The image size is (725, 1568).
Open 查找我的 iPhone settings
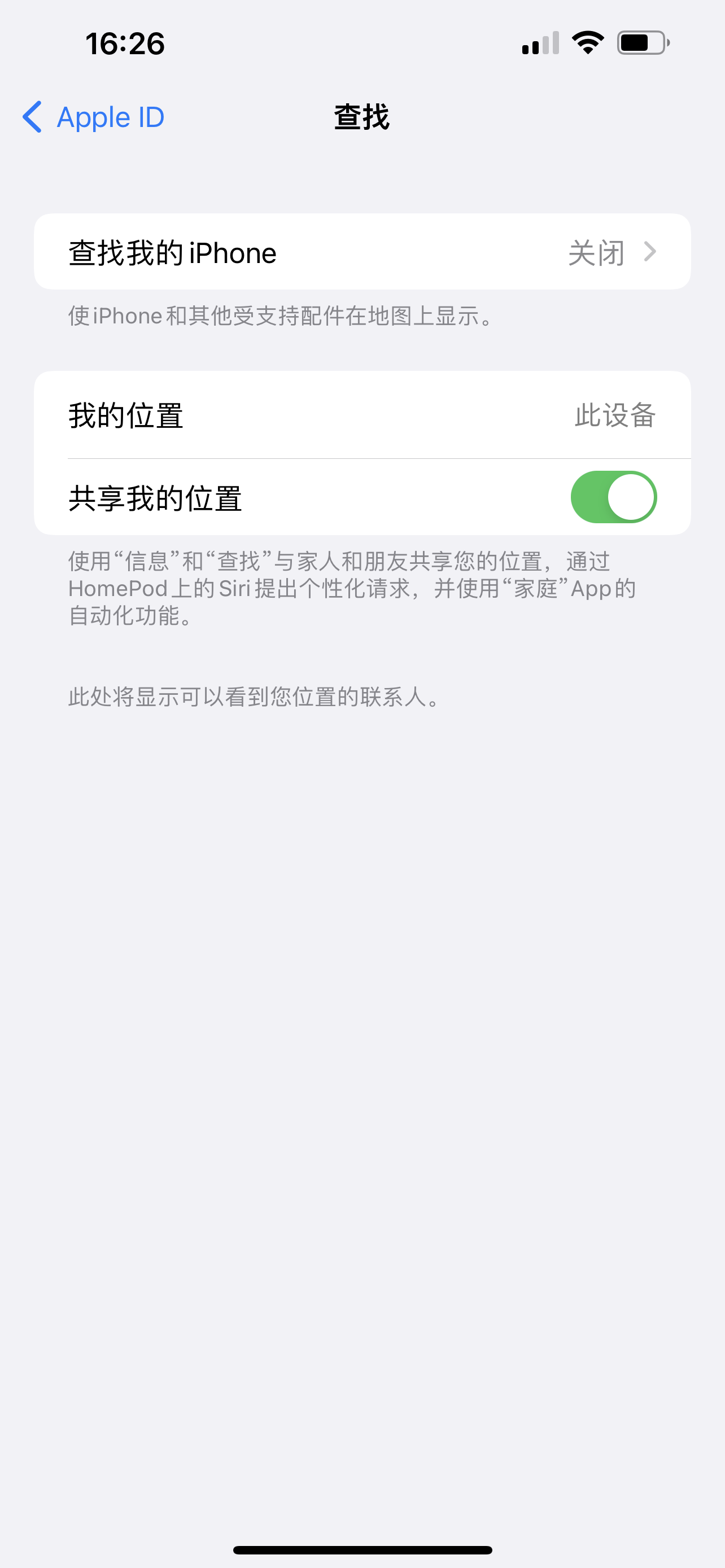(362, 252)
